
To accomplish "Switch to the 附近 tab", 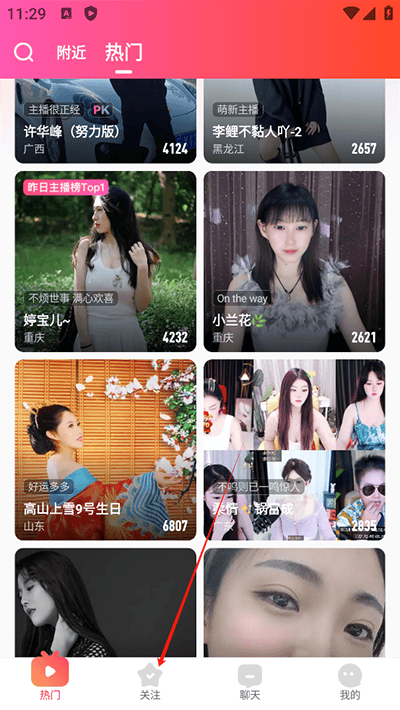I will [x=71, y=53].
